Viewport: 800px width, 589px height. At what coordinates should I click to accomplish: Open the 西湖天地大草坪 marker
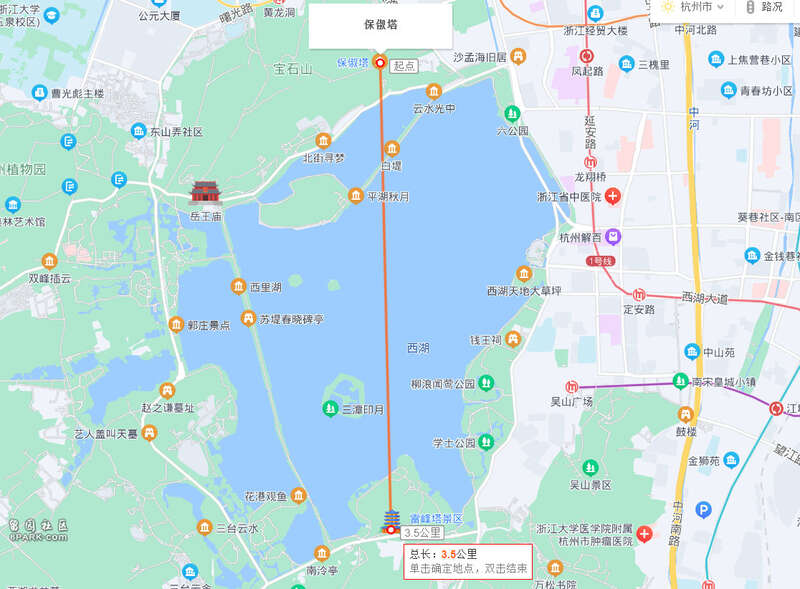(x=523, y=273)
